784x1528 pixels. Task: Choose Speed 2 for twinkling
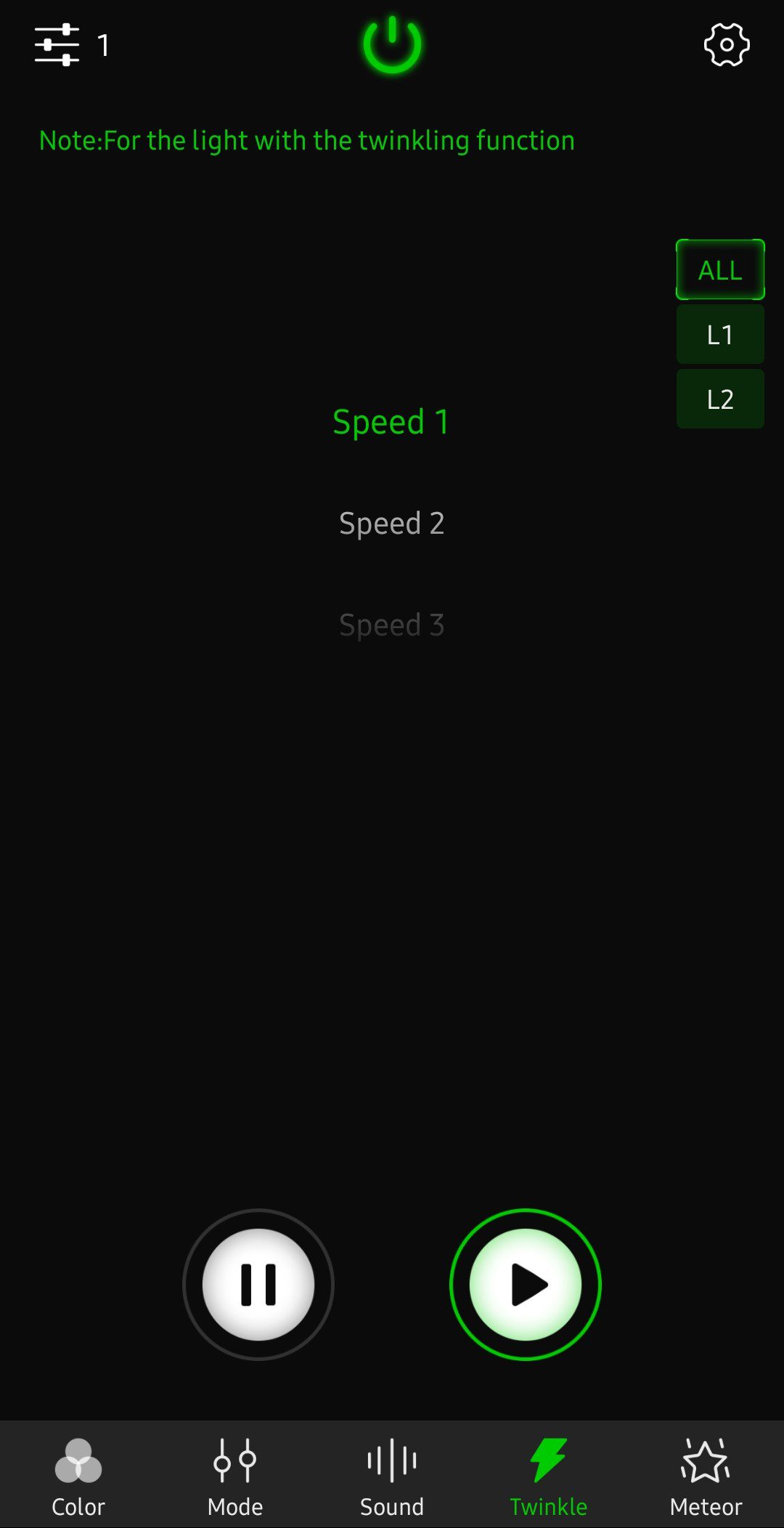(x=392, y=524)
